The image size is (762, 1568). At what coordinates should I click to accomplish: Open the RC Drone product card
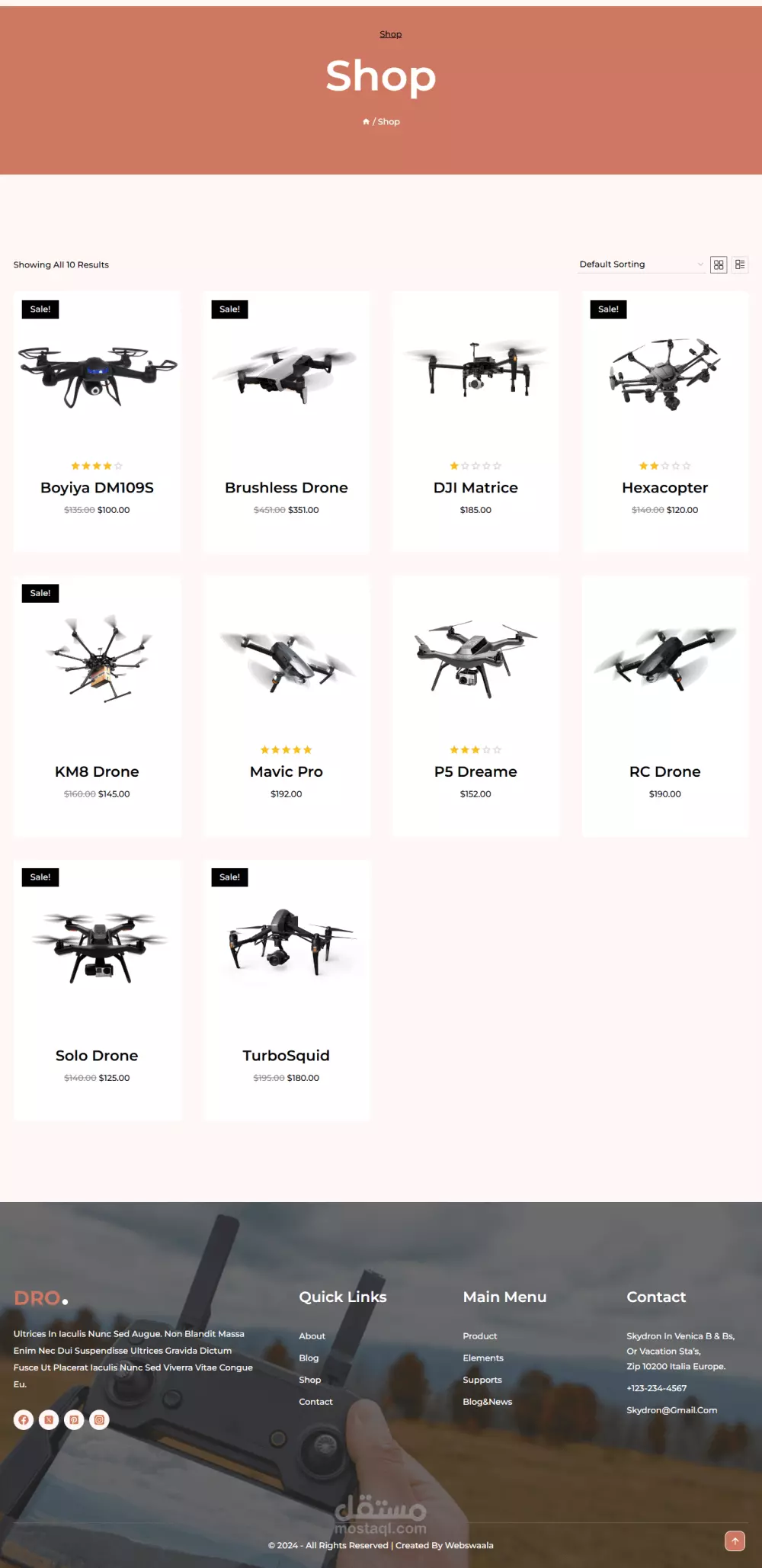pyautogui.click(x=664, y=771)
